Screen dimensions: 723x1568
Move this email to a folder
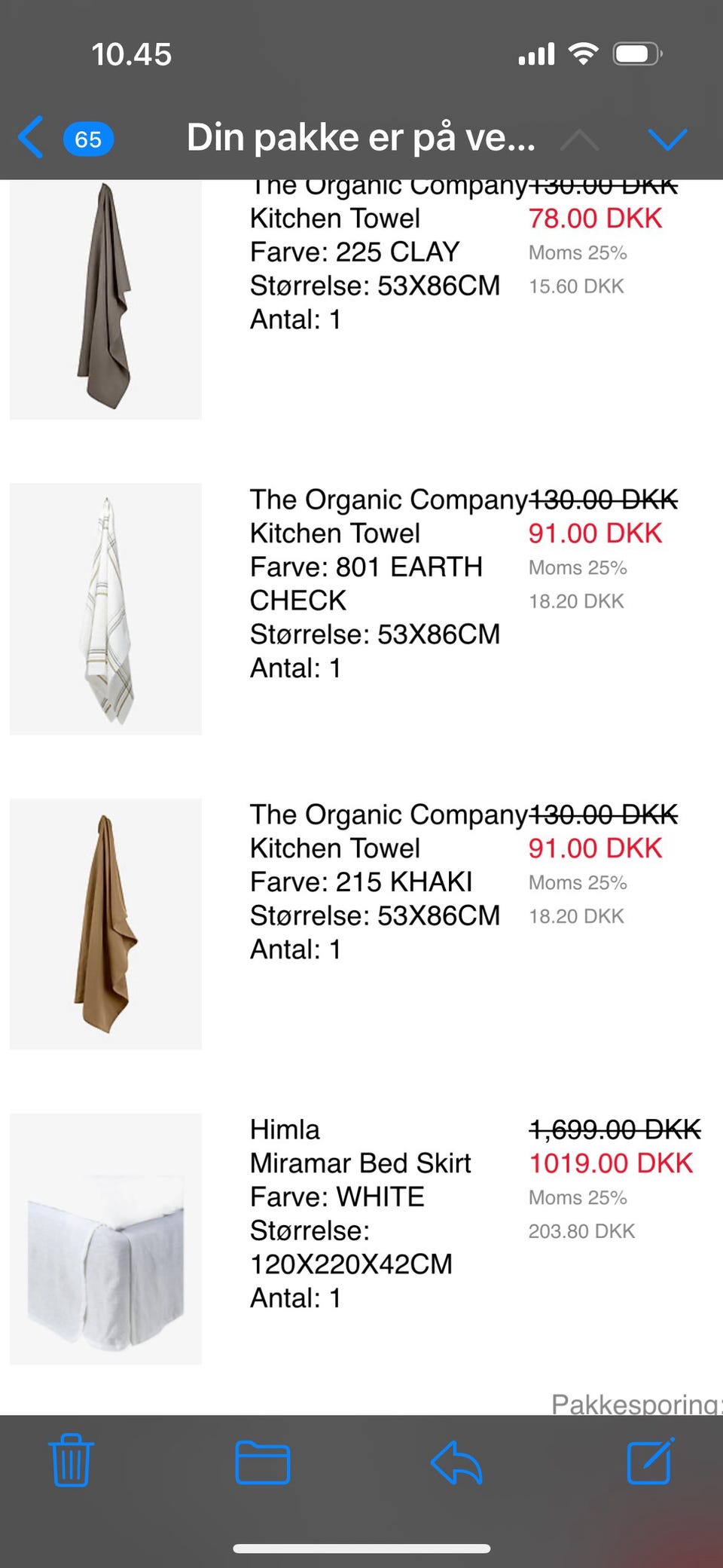pos(262,1462)
